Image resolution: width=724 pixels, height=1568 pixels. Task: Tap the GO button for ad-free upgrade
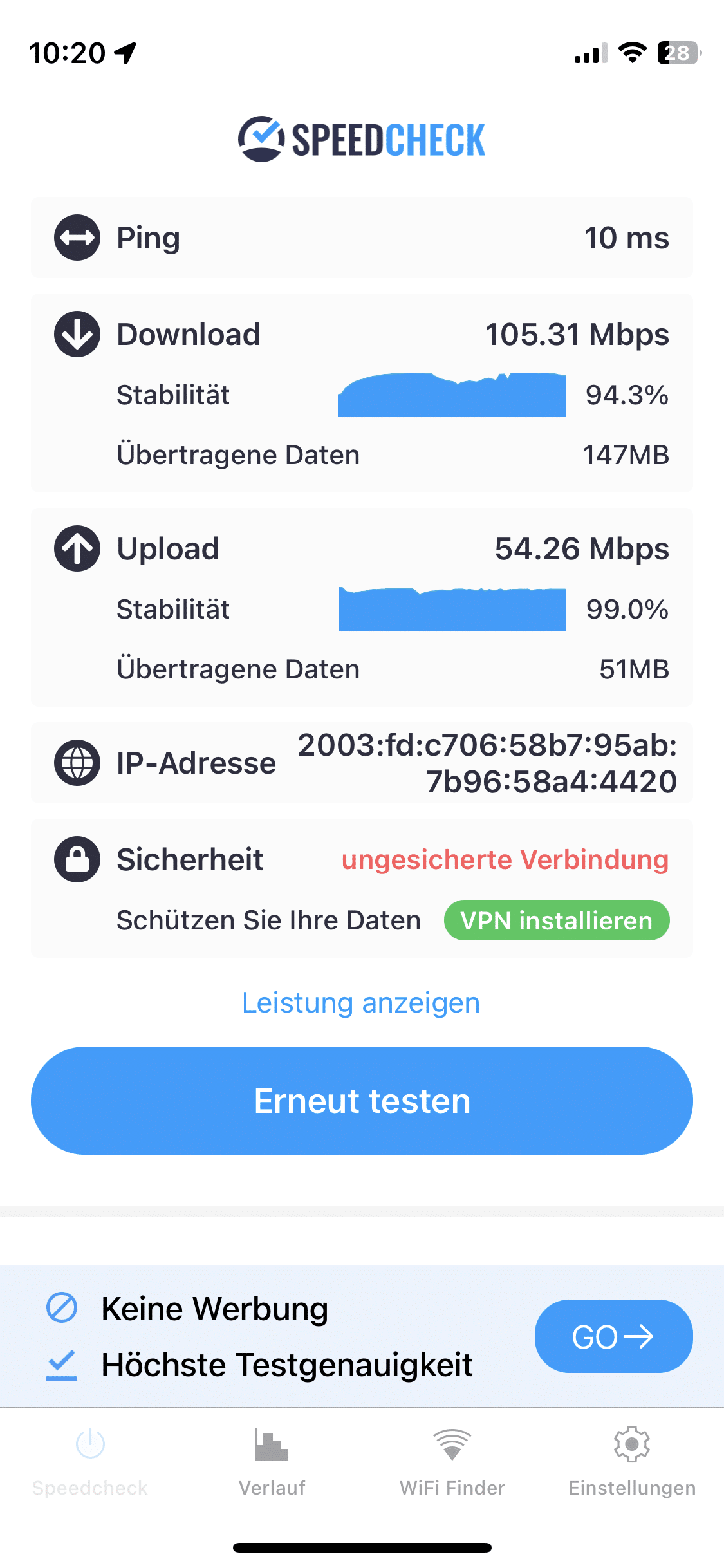[x=613, y=1336]
